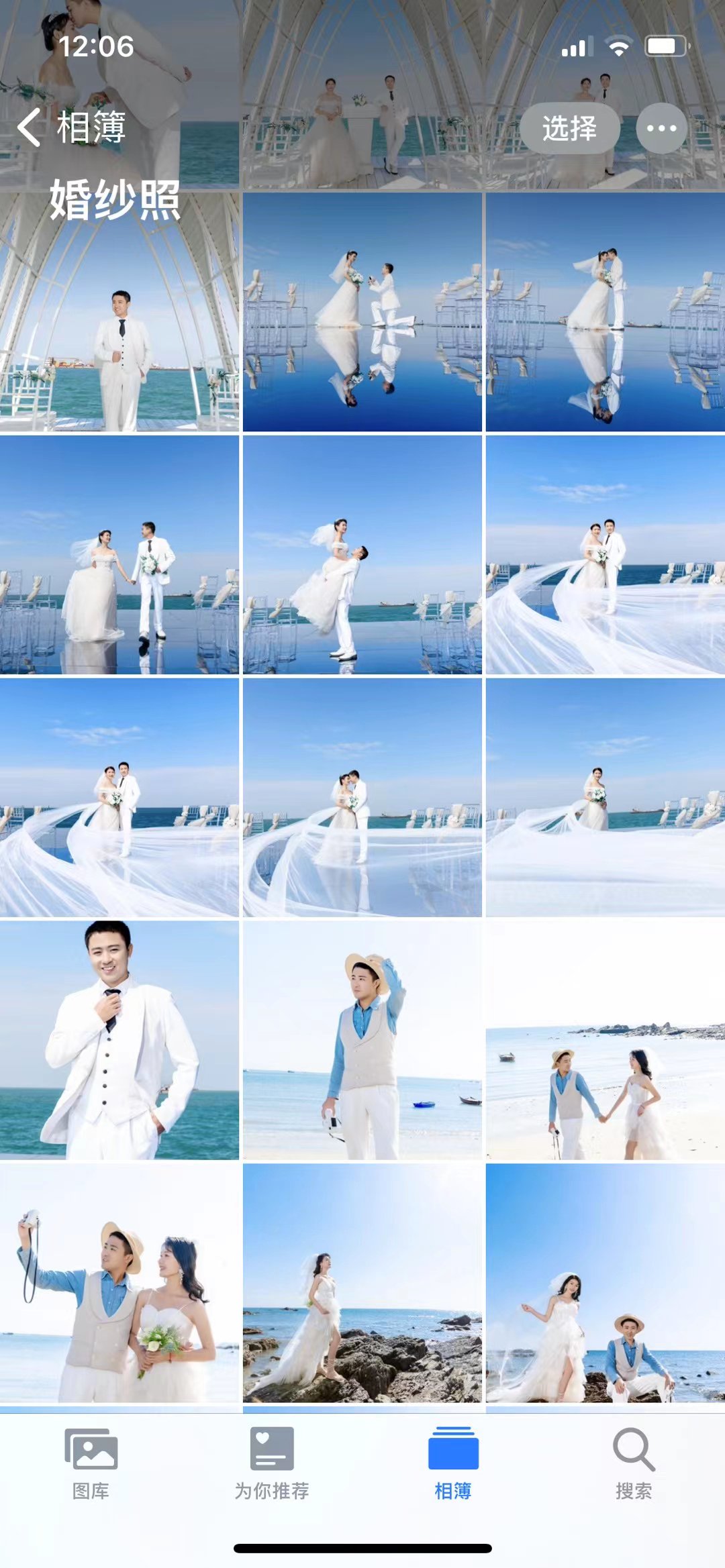Image resolution: width=725 pixels, height=1568 pixels.
Task: View the photo of the bride alone on the rocks
Action: pos(362,1283)
